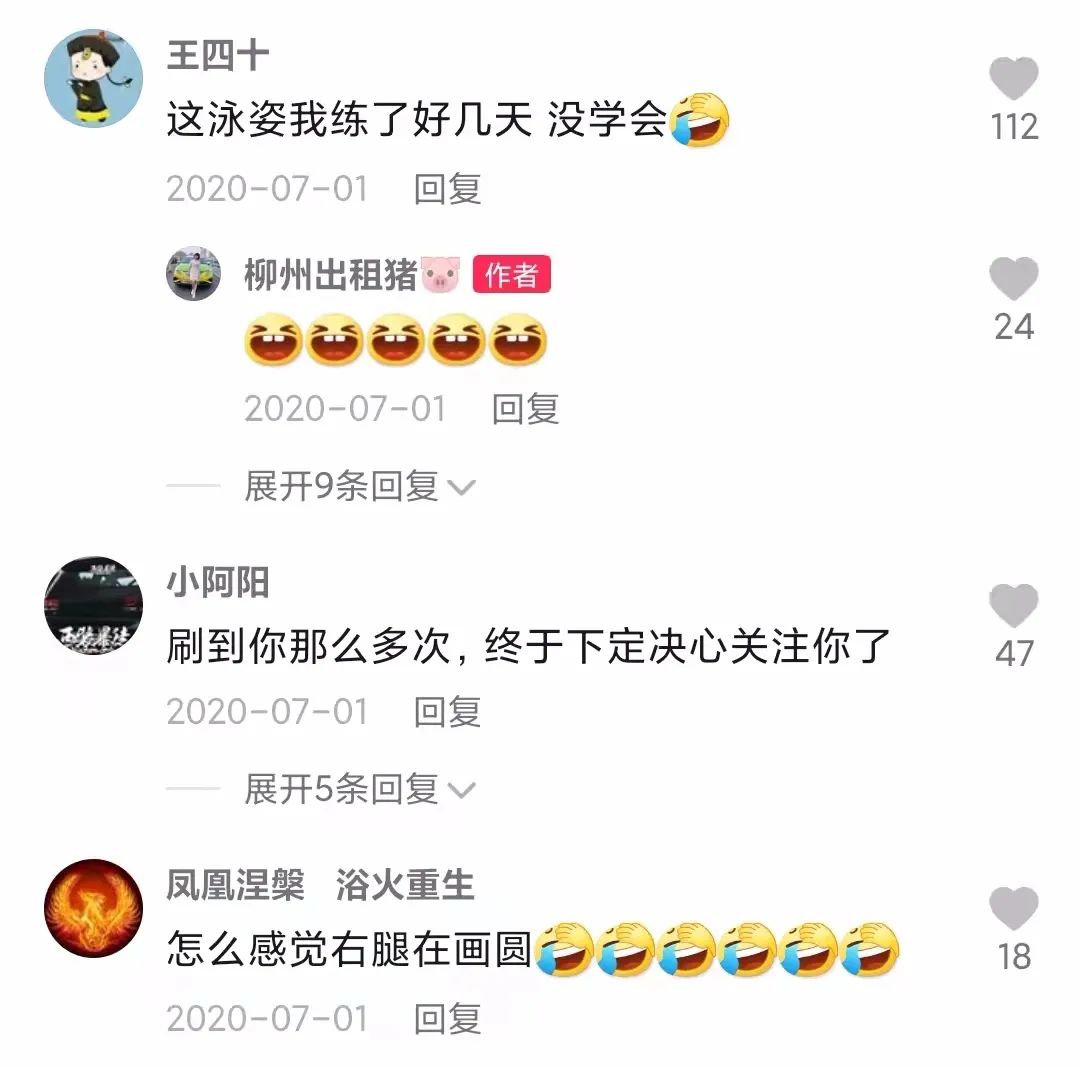Reply to 小阿阳's comment

point(447,712)
